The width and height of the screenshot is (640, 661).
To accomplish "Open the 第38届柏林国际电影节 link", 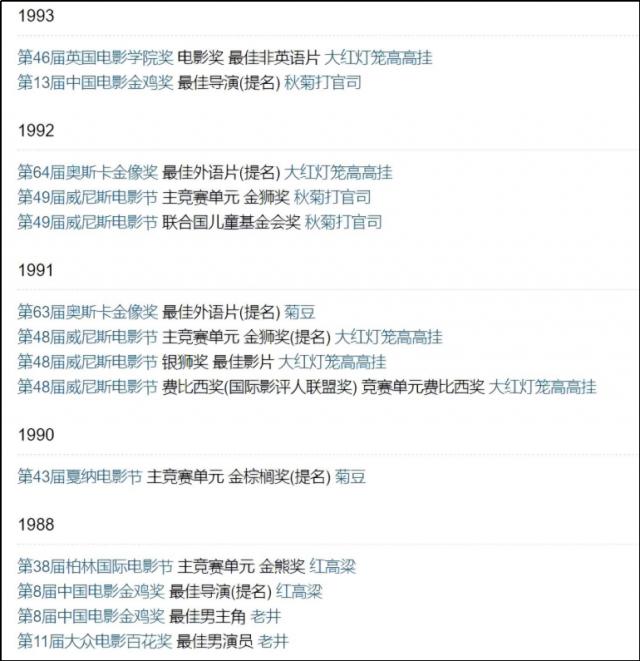I will click(x=95, y=567).
